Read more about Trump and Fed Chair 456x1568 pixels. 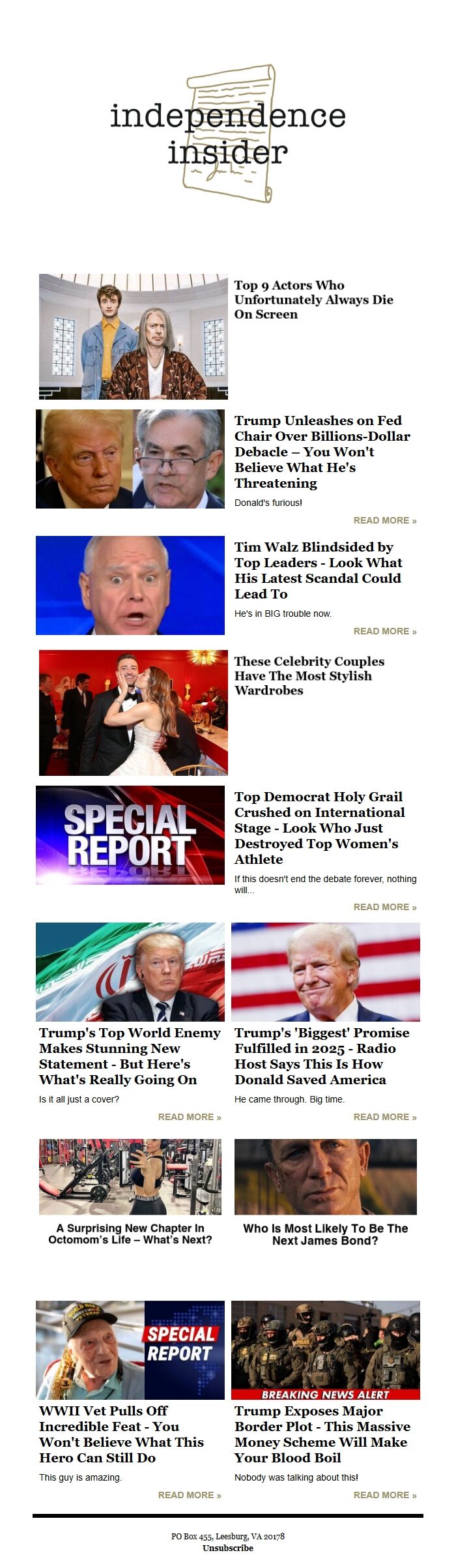click(x=384, y=520)
